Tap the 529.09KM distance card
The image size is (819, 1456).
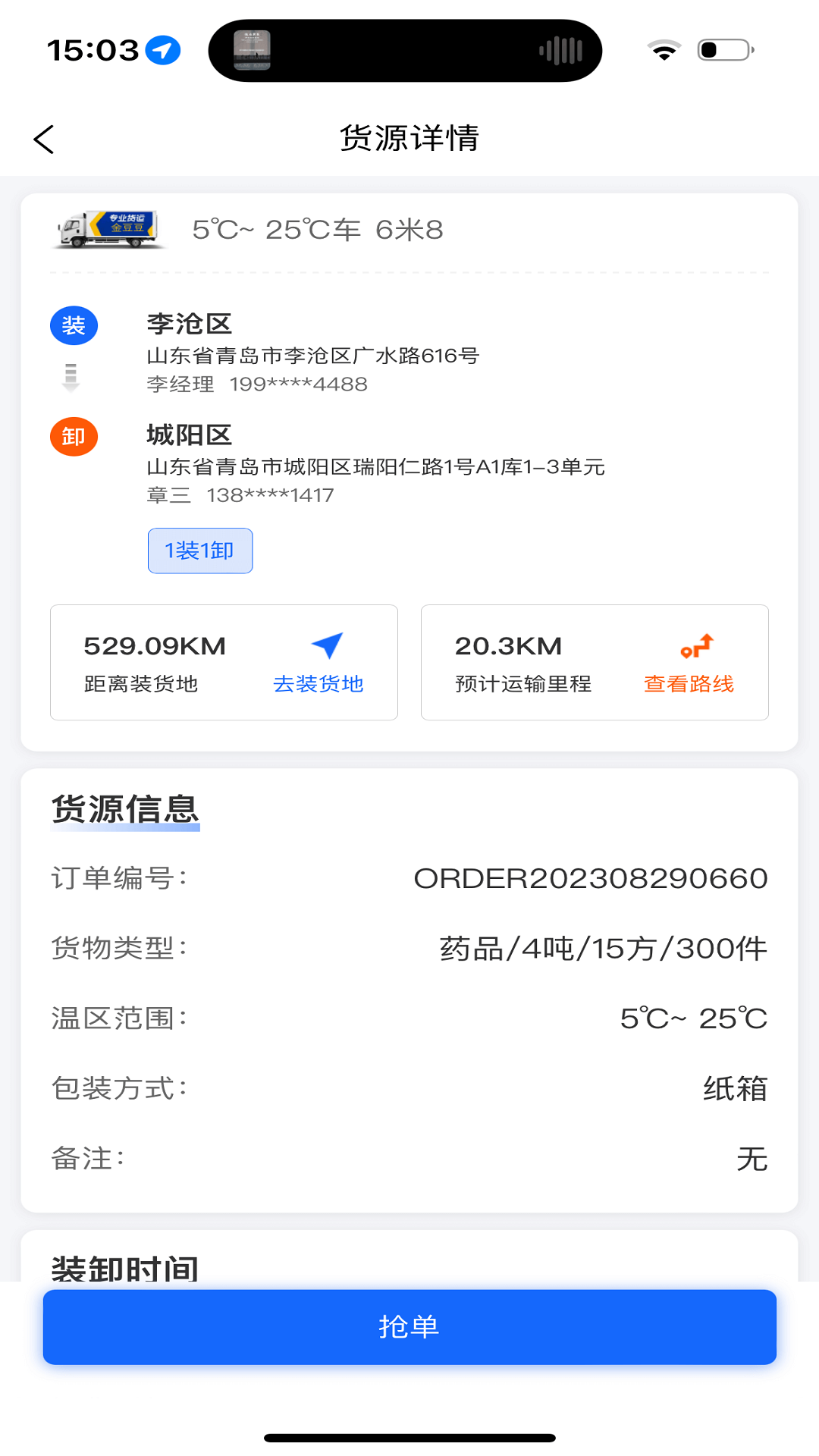click(224, 661)
